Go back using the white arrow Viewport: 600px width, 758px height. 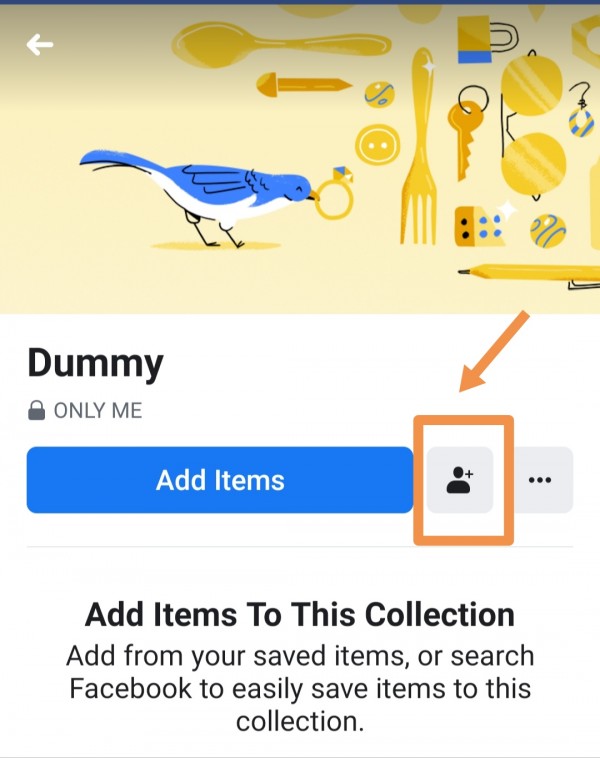tap(40, 44)
